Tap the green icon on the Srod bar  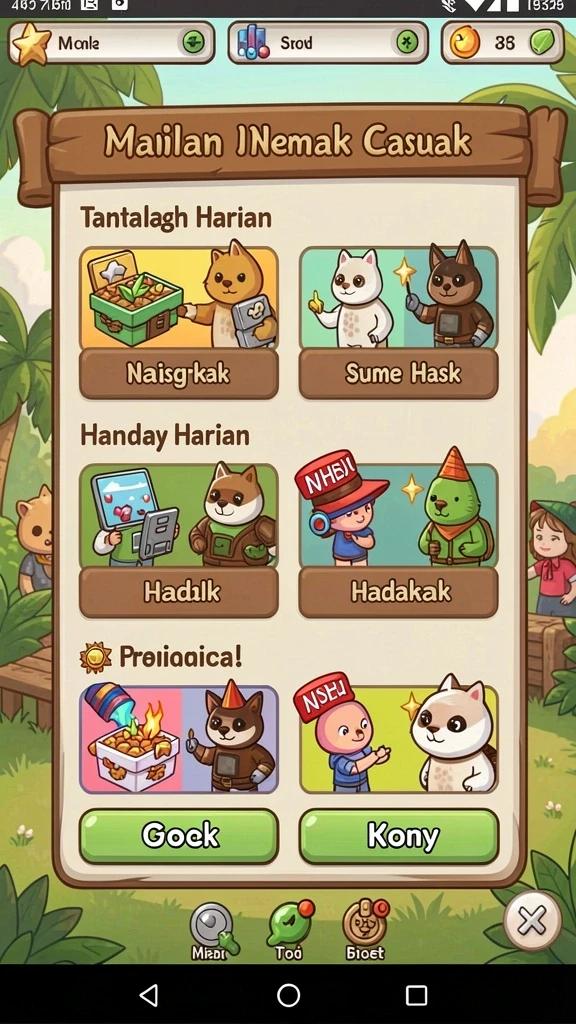point(408,43)
